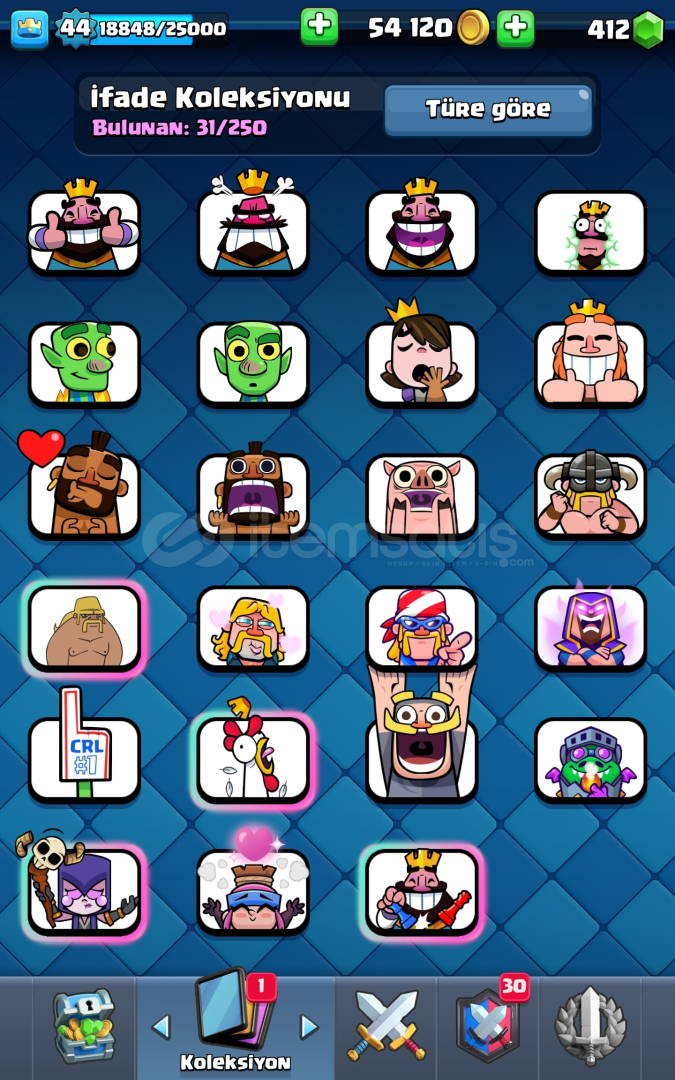Tap the 'Türe göre' sort button
Screen dimensions: 675x1080
tap(488, 109)
